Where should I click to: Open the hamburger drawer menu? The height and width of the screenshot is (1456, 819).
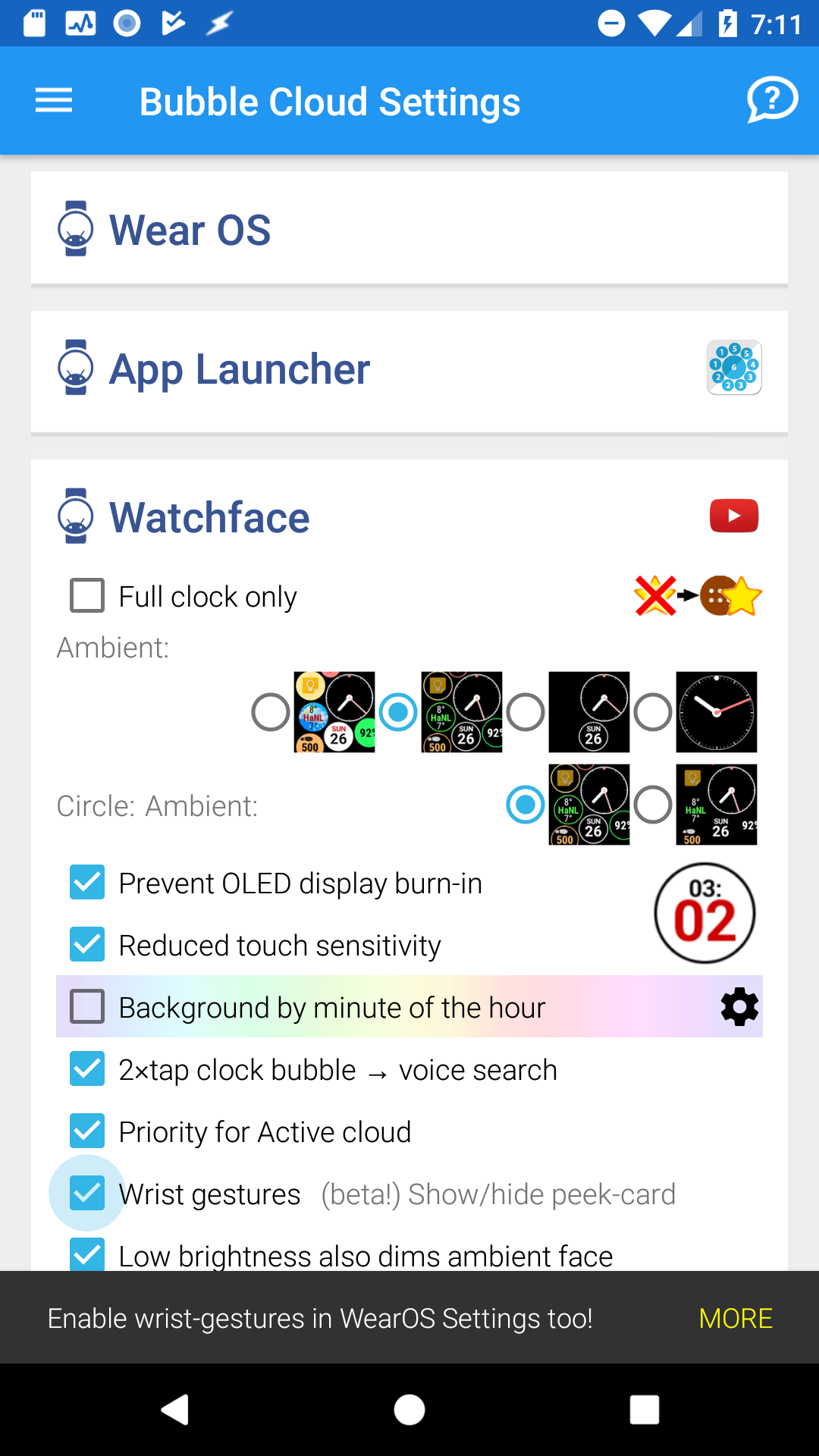click(53, 100)
